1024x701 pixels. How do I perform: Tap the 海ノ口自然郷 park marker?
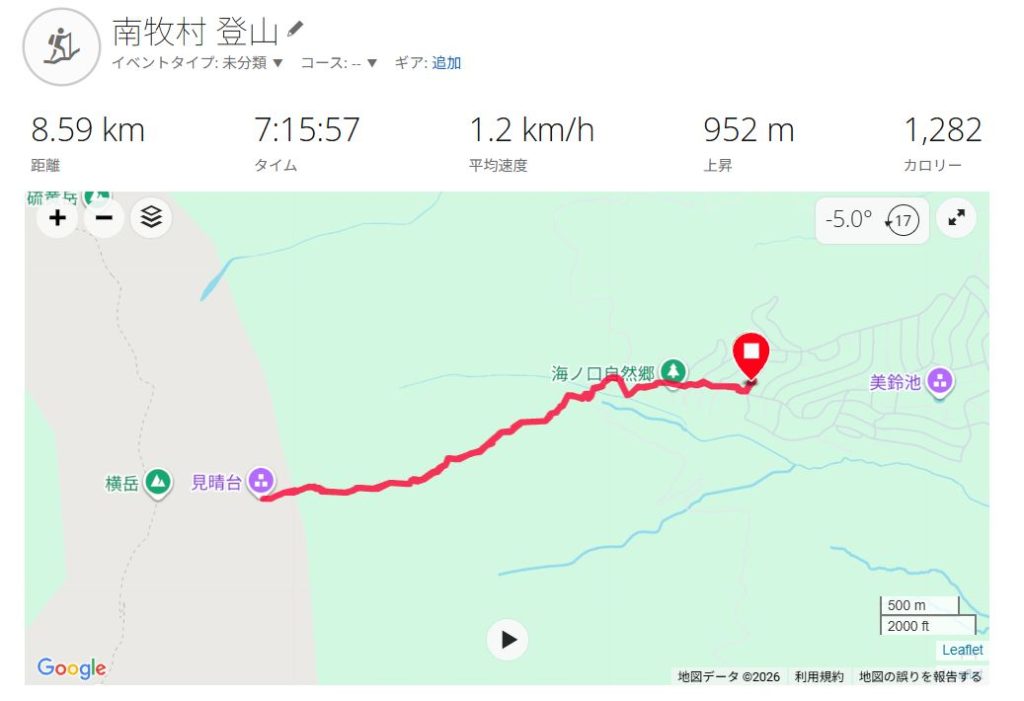pos(675,371)
